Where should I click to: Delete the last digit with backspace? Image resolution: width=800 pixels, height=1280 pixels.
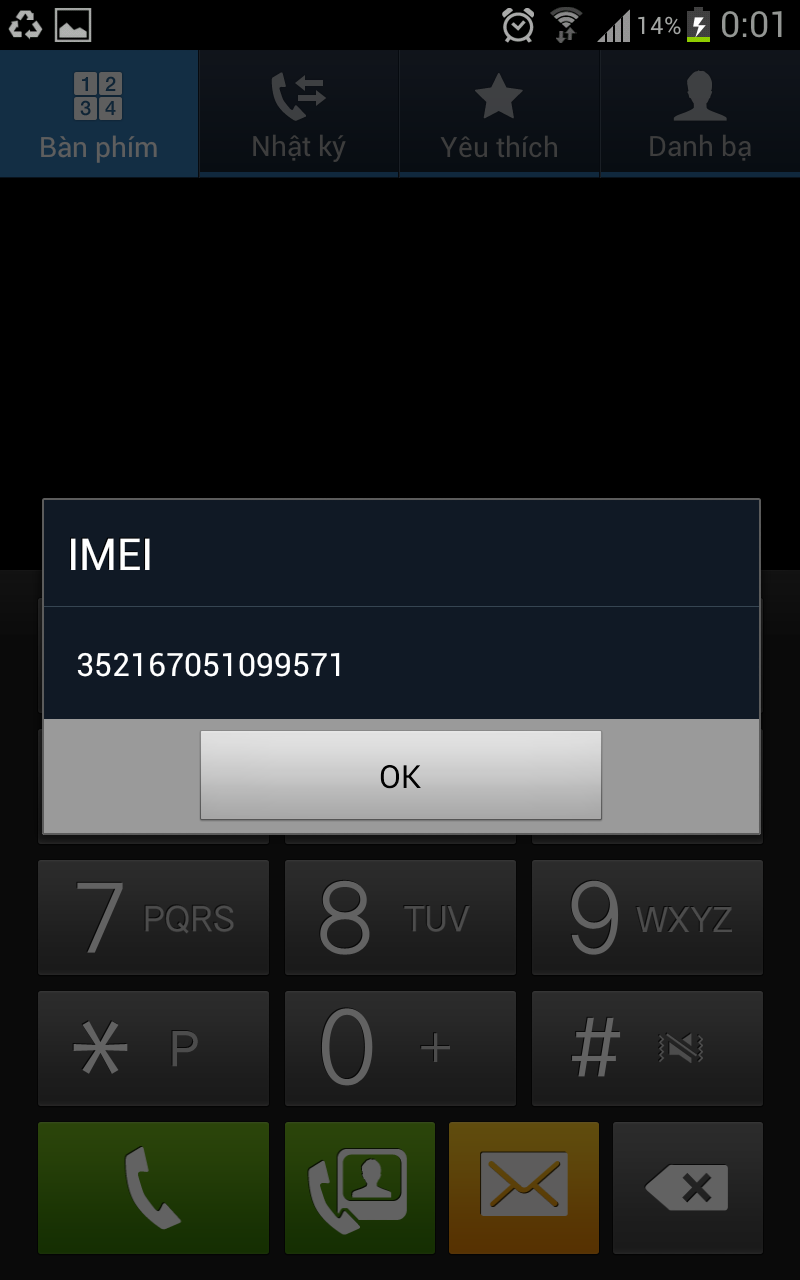pos(688,1188)
